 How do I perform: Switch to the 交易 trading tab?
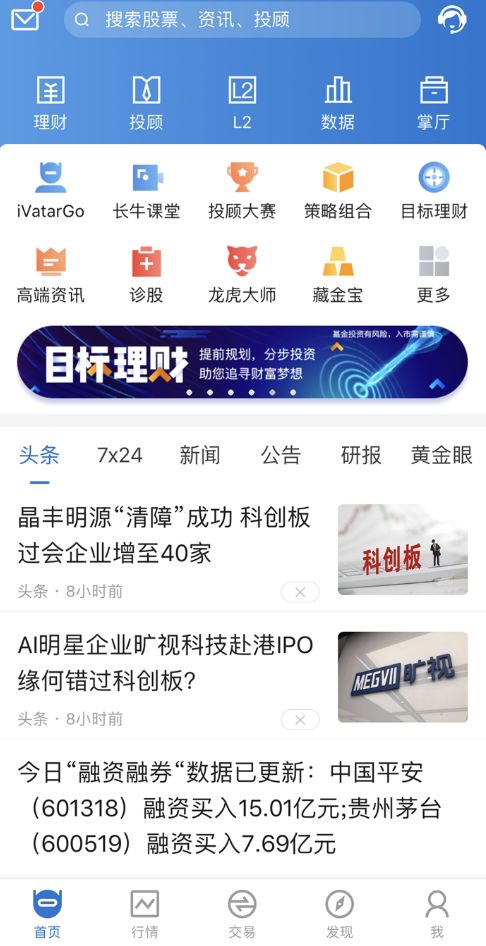click(242, 913)
